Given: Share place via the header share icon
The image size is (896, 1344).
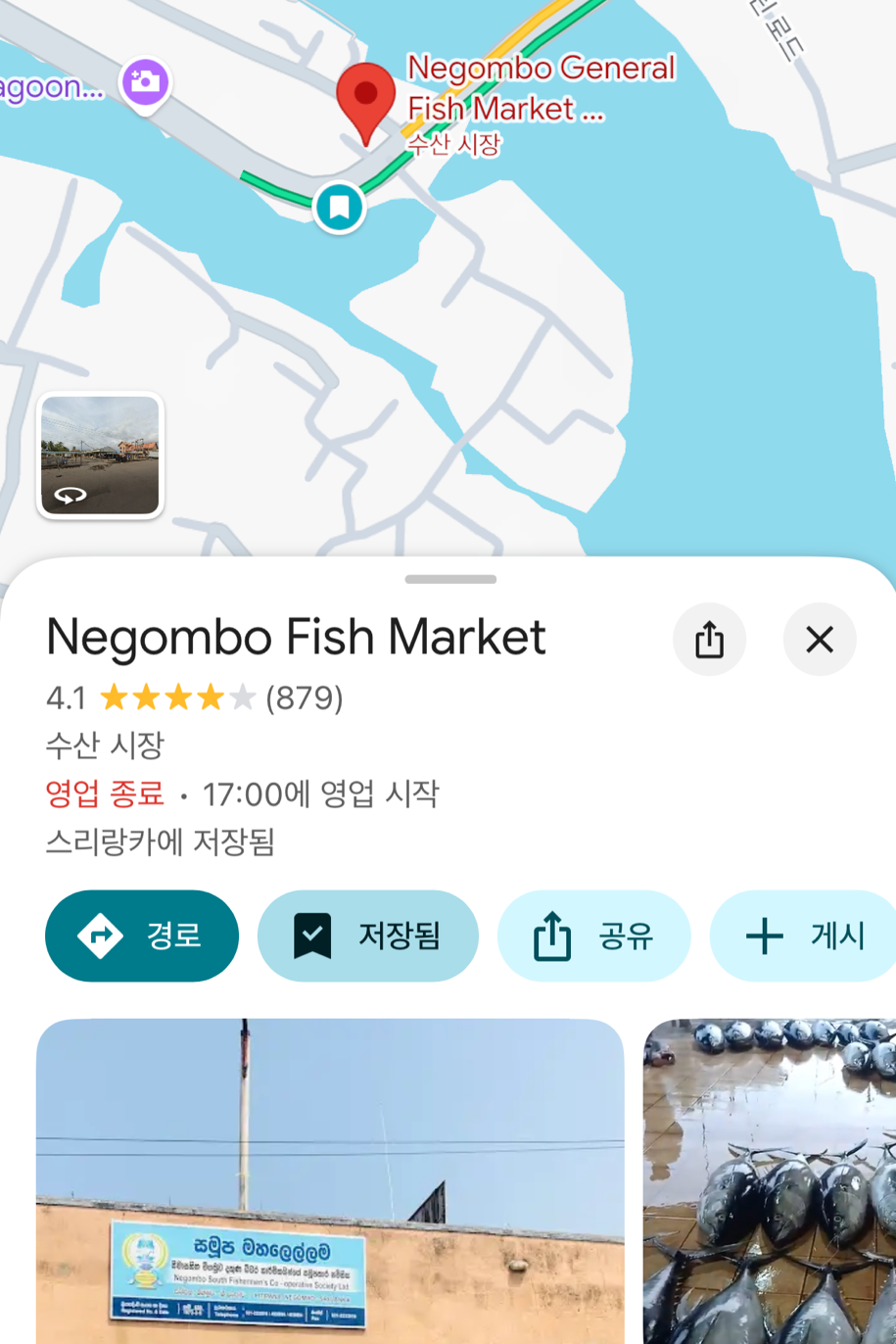Looking at the screenshot, I should 709,640.
